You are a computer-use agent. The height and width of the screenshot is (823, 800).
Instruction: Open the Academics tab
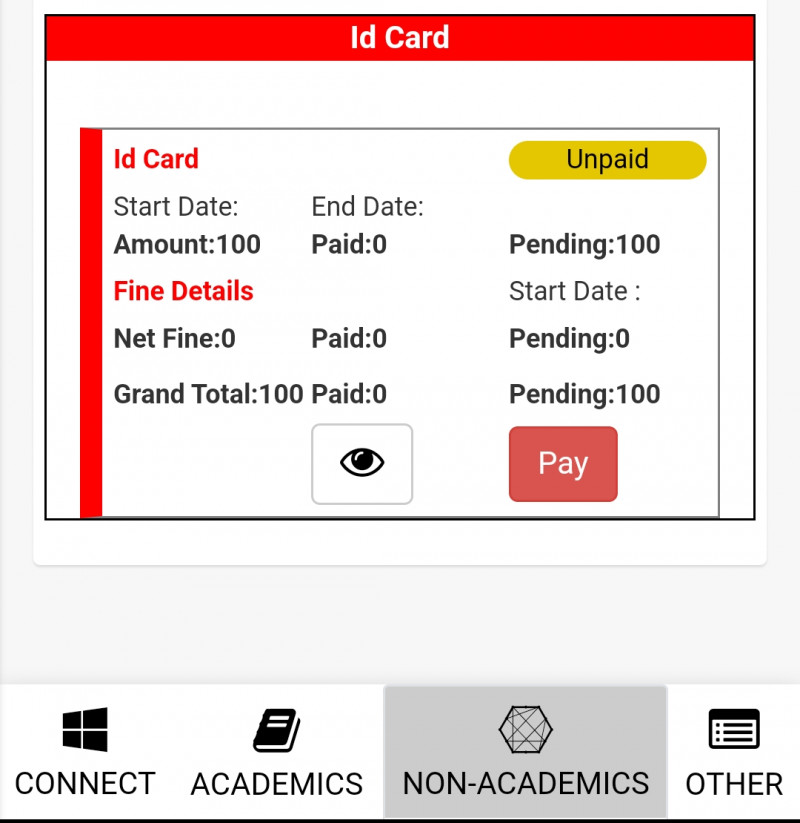point(277,752)
